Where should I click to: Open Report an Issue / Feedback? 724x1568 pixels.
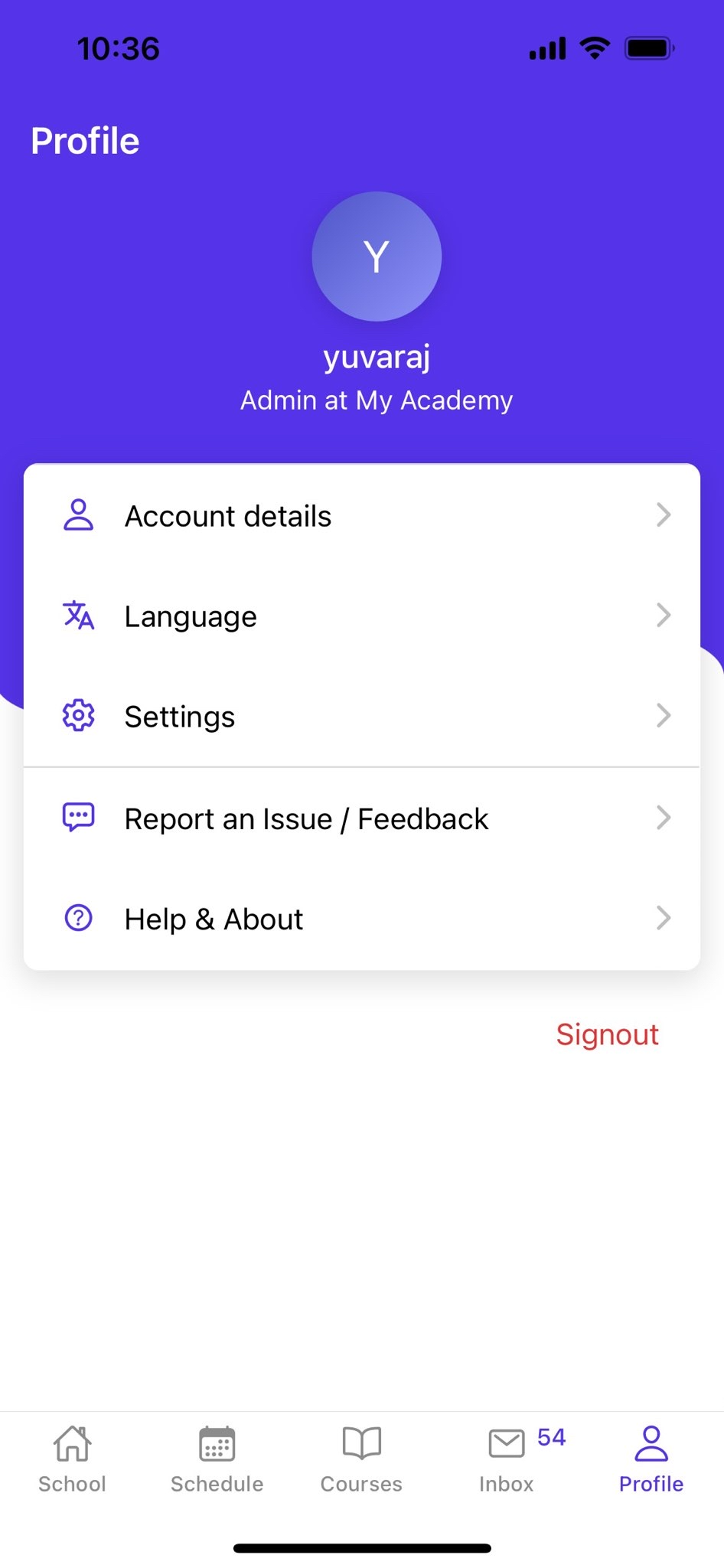(362, 818)
